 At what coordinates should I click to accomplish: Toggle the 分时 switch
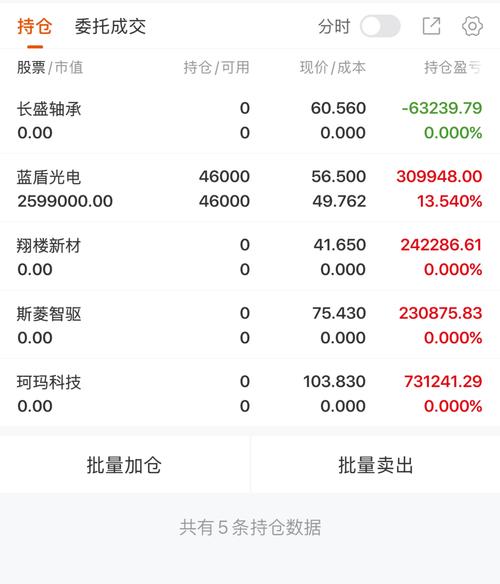pos(380,26)
